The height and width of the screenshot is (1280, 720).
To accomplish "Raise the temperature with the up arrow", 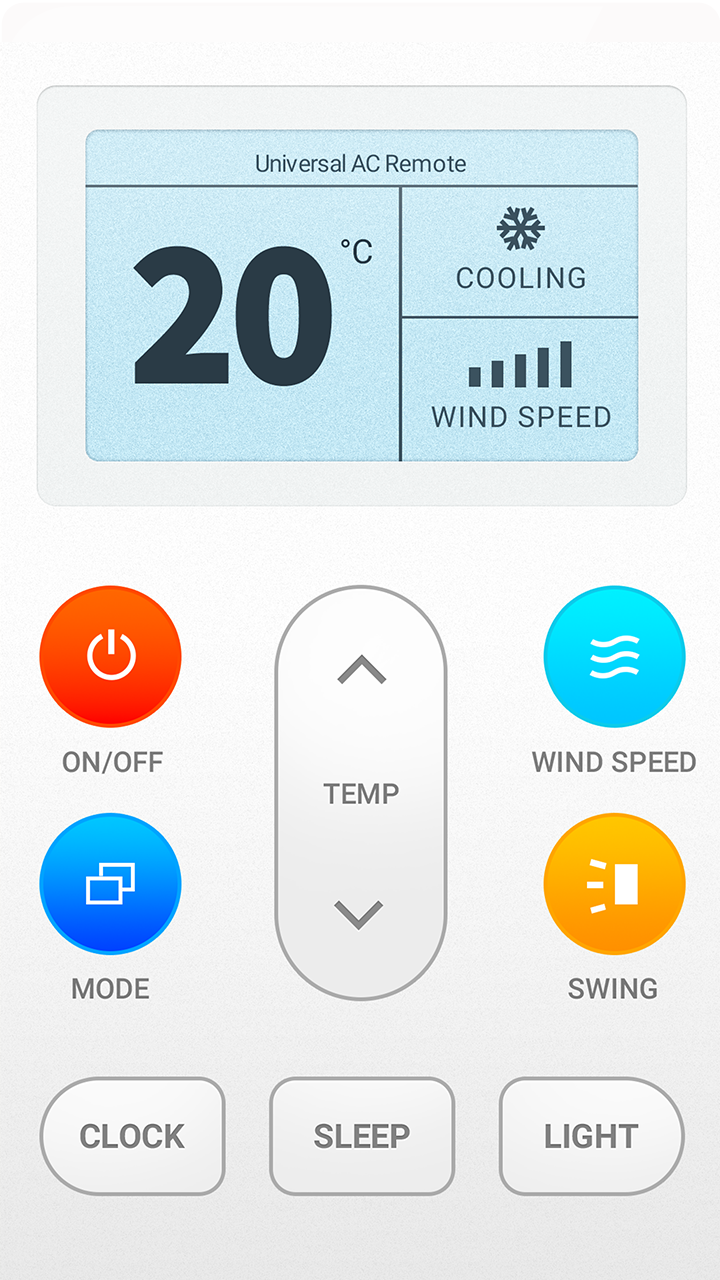I will click(x=361, y=669).
